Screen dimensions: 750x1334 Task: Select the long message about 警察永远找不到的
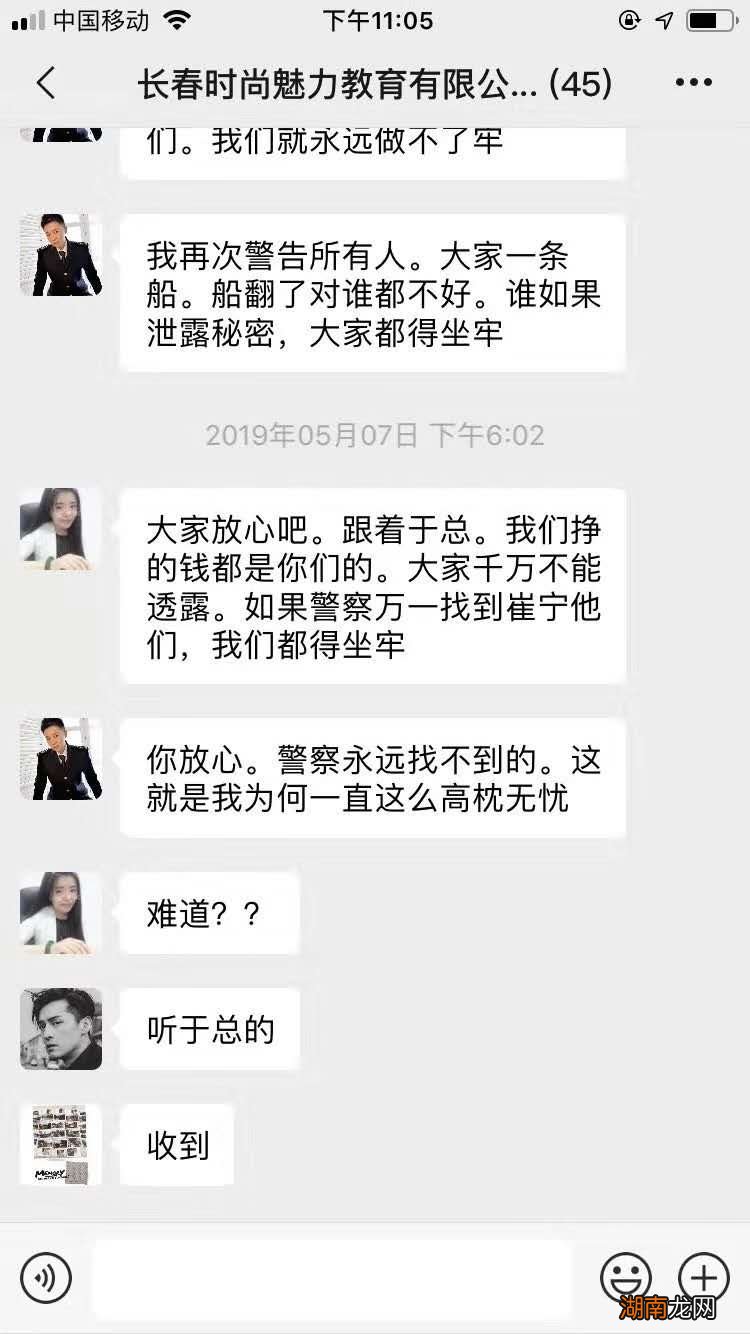(375, 778)
